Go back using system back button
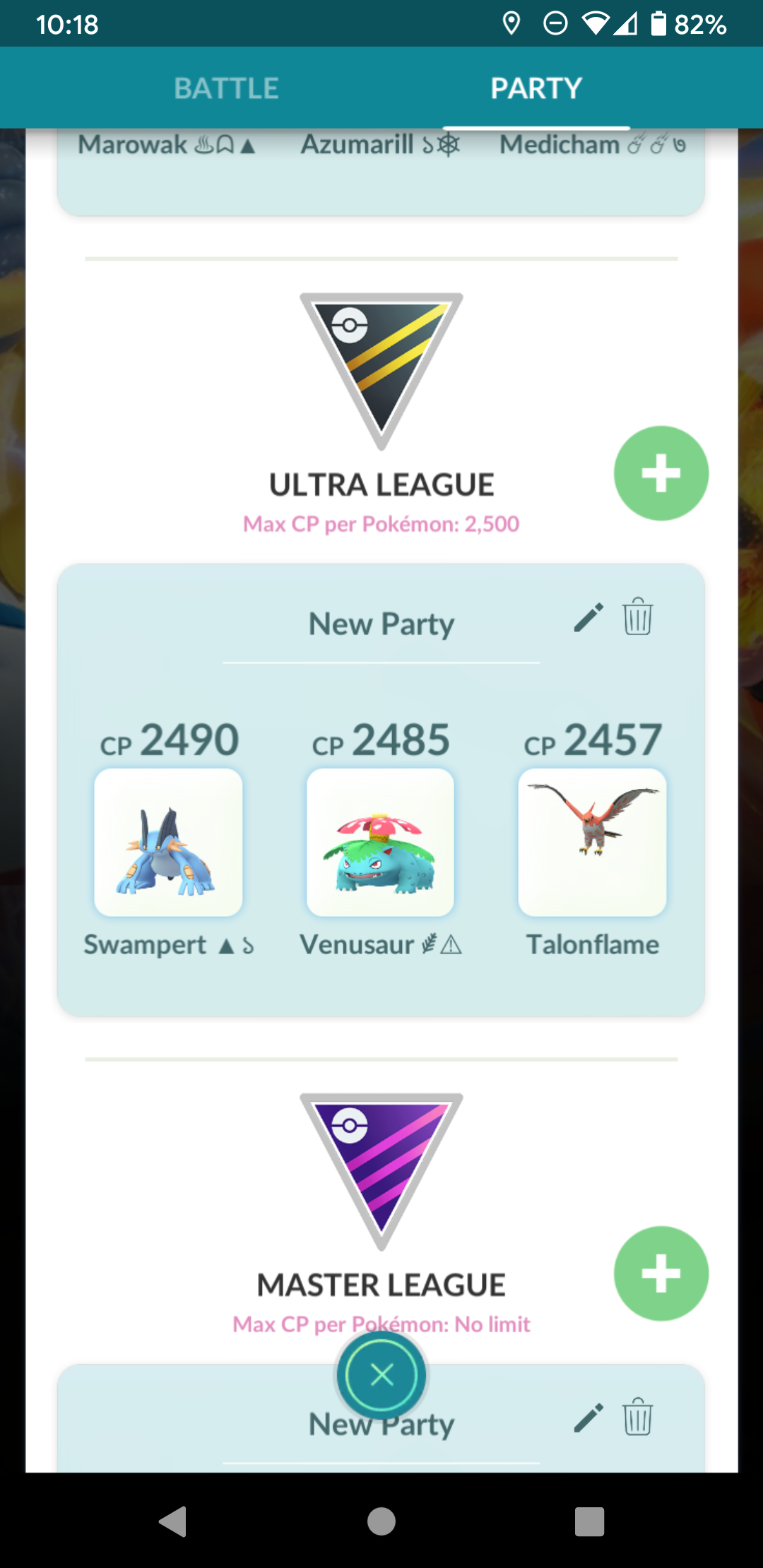Image resolution: width=763 pixels, height=1568 pixels. click(x=172, y=1521)
